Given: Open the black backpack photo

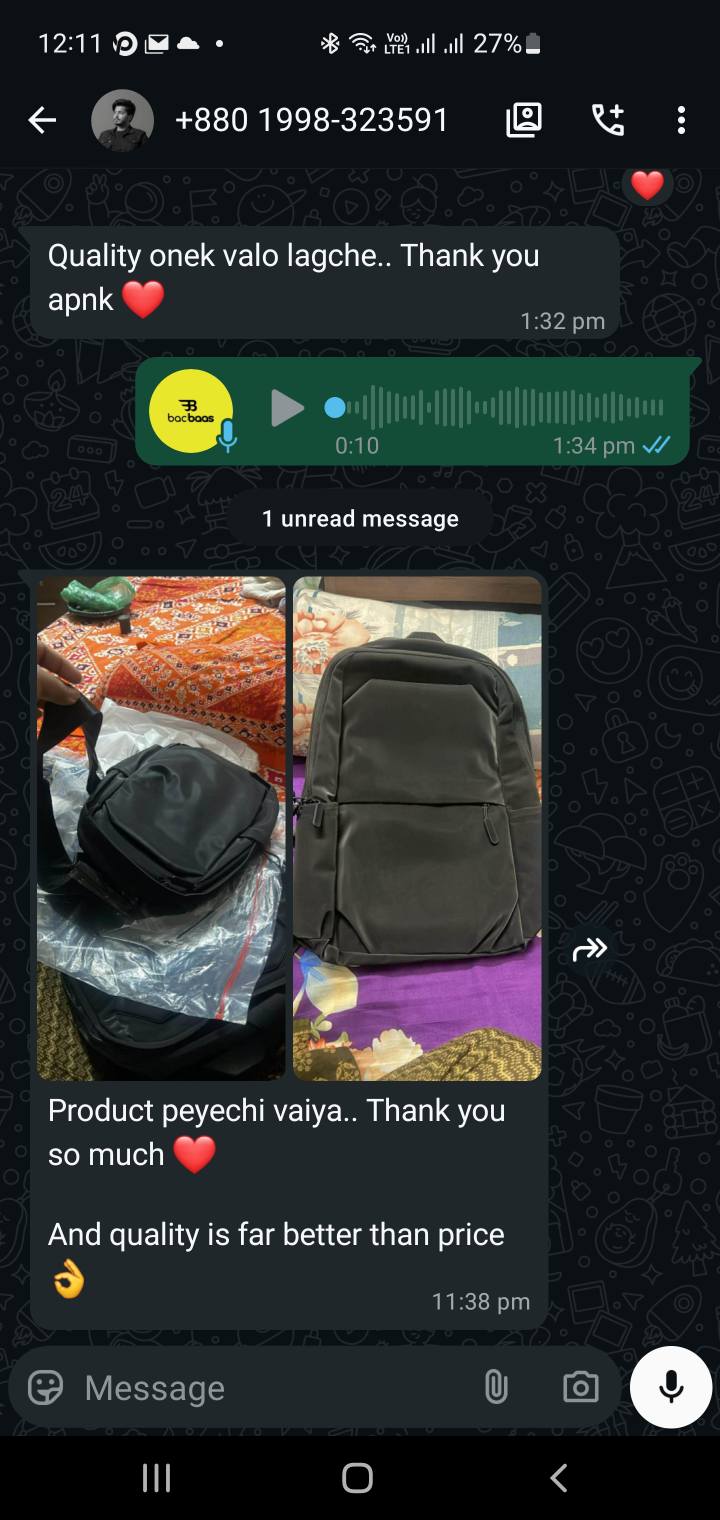Looking at the screenshot, I should (417, 828).
